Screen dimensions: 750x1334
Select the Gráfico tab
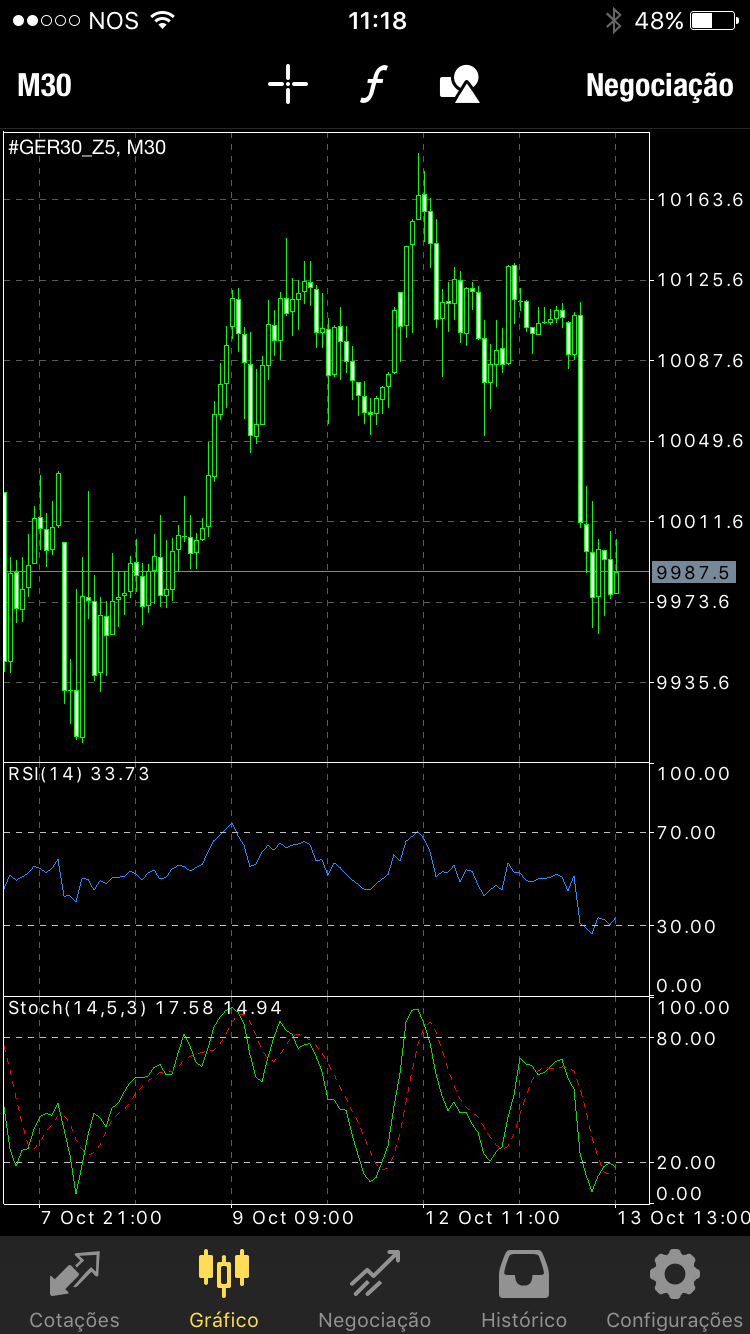(224, 1288)
